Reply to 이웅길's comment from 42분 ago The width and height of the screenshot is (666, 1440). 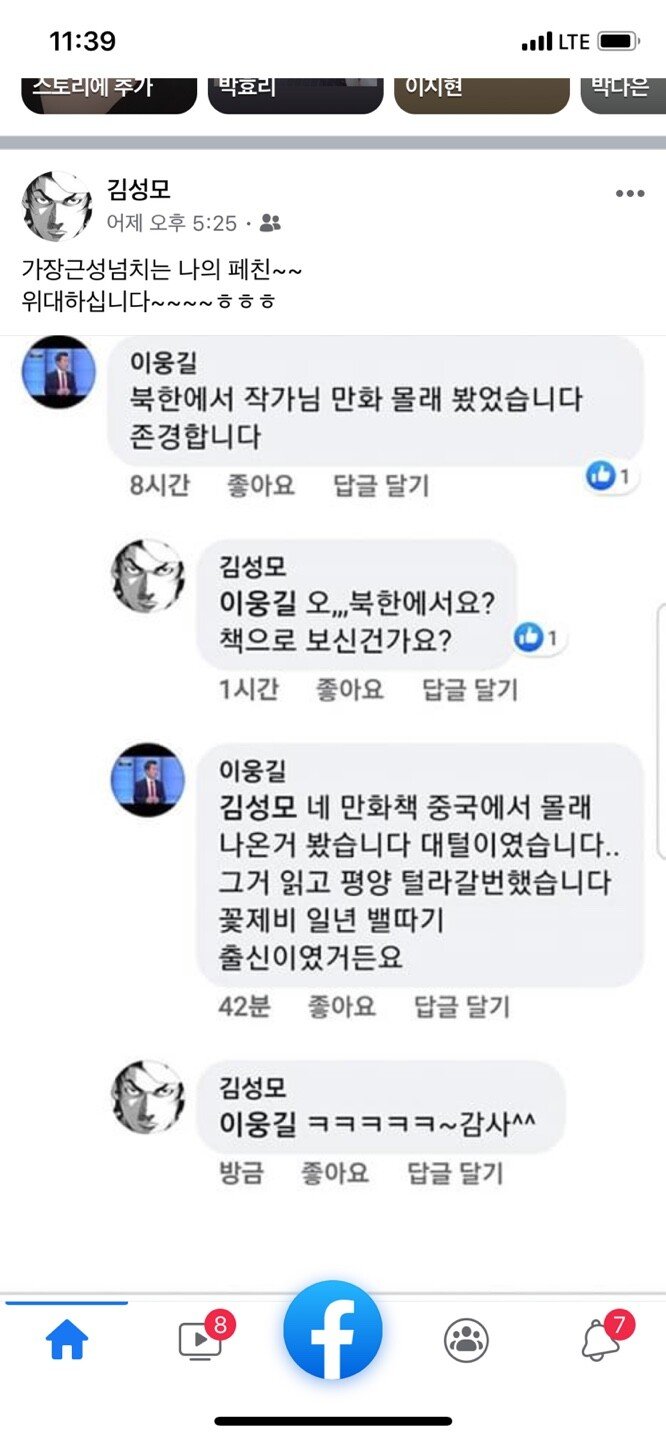pyautogui.click(x=461, y=1006)
